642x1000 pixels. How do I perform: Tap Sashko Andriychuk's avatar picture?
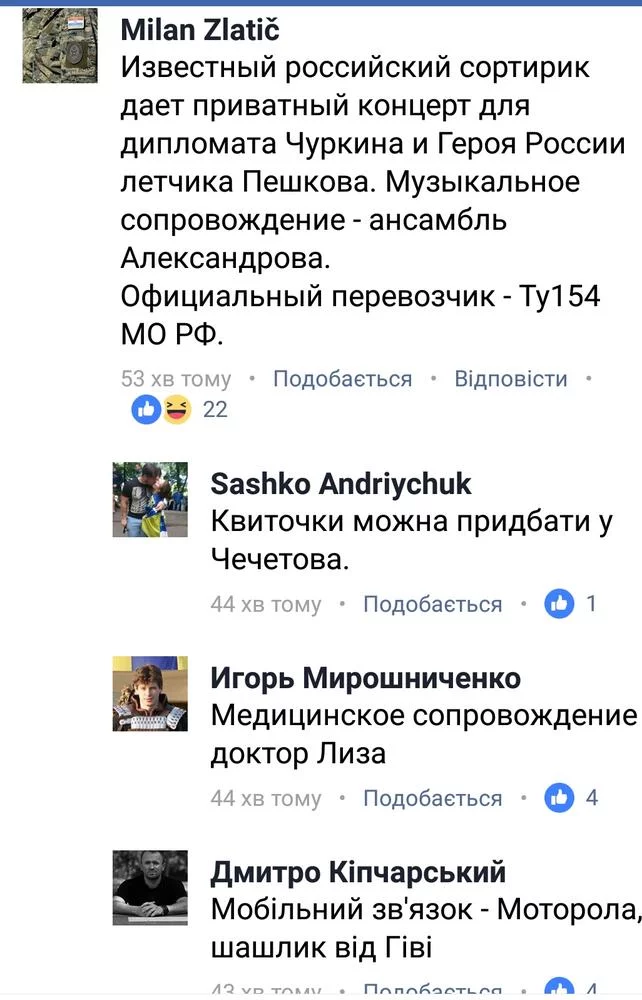point(150,500)
